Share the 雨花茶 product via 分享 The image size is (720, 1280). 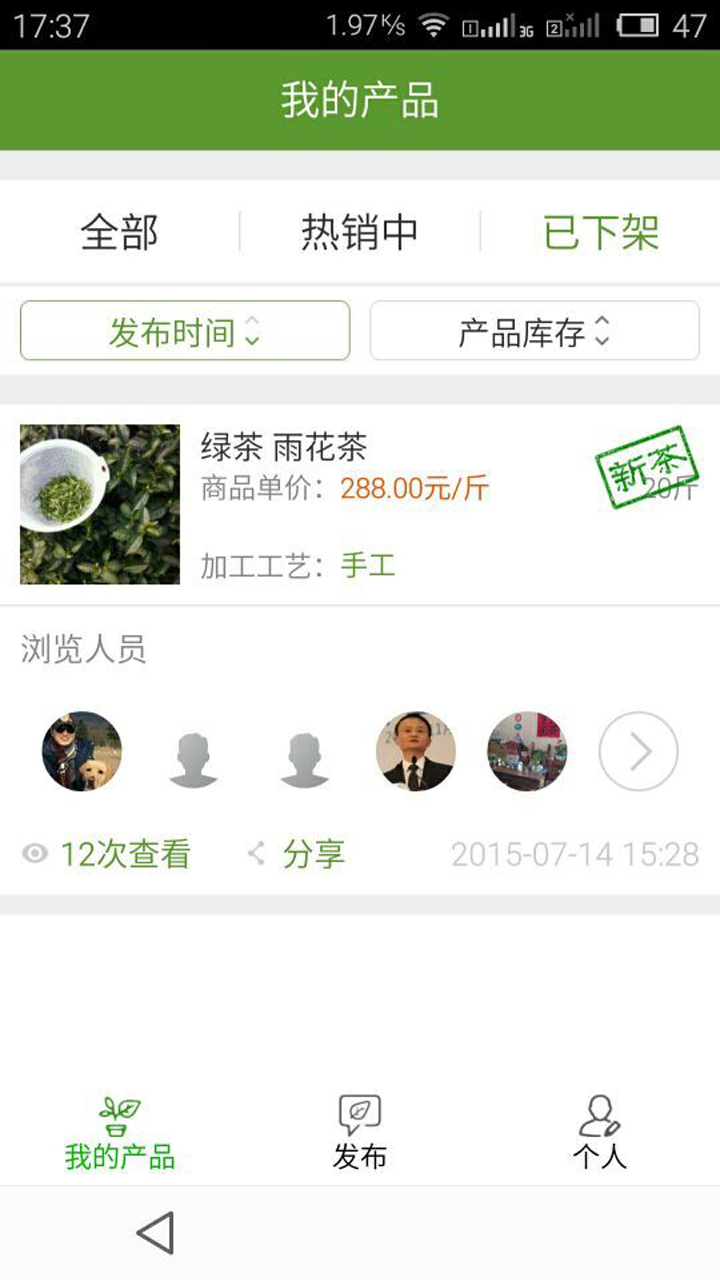click(298, 854)
